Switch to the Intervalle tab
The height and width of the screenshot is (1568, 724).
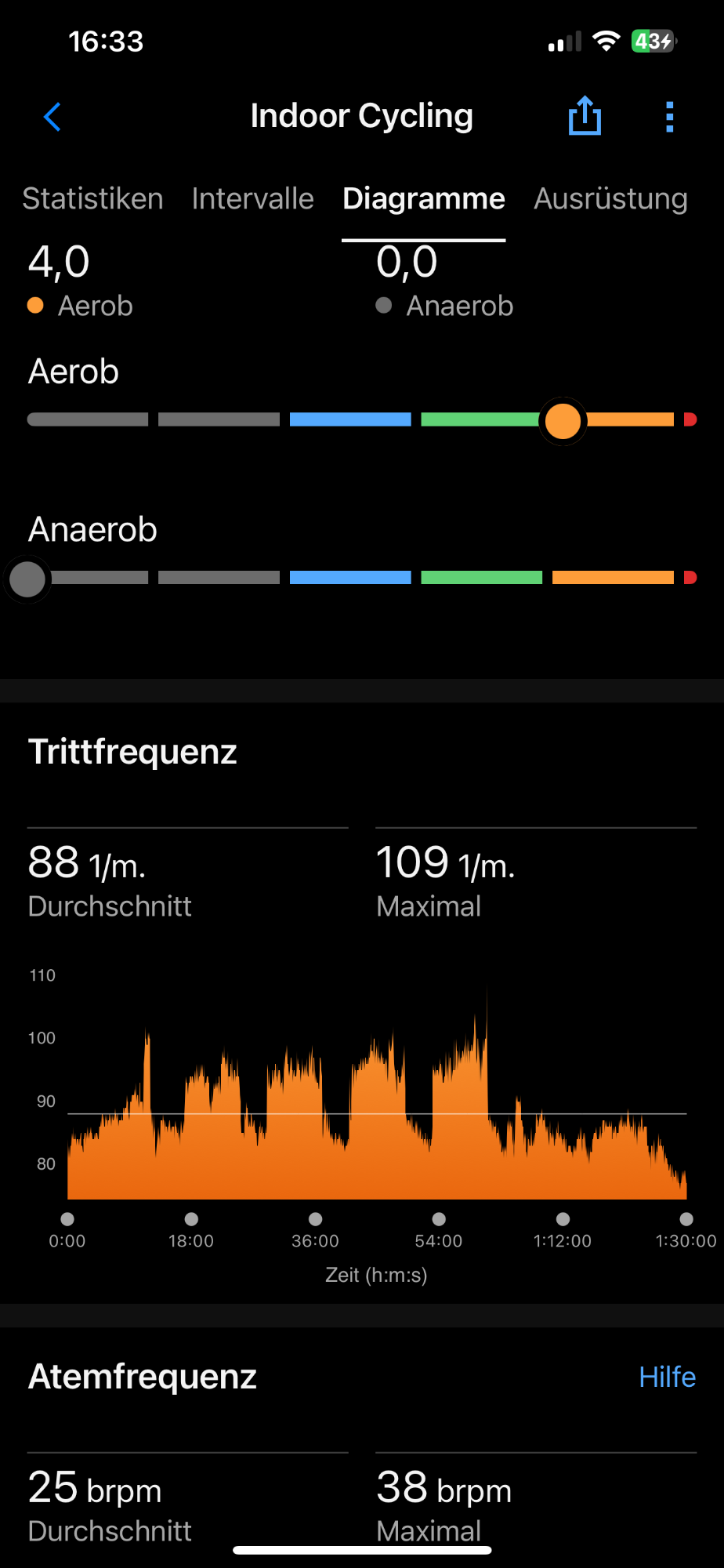pos(252,199)
